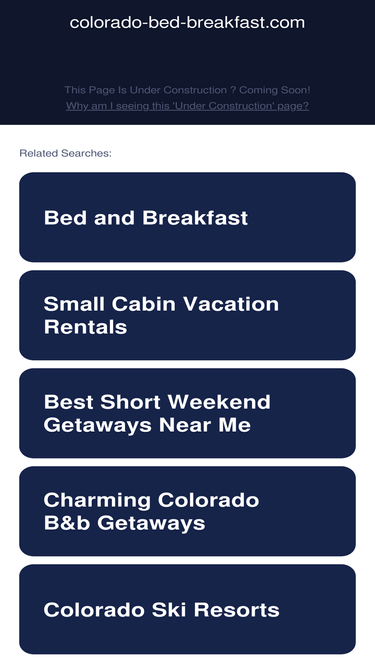
Task: Open Charming Colorado B&b Getaways
Action: coord(188,511)
